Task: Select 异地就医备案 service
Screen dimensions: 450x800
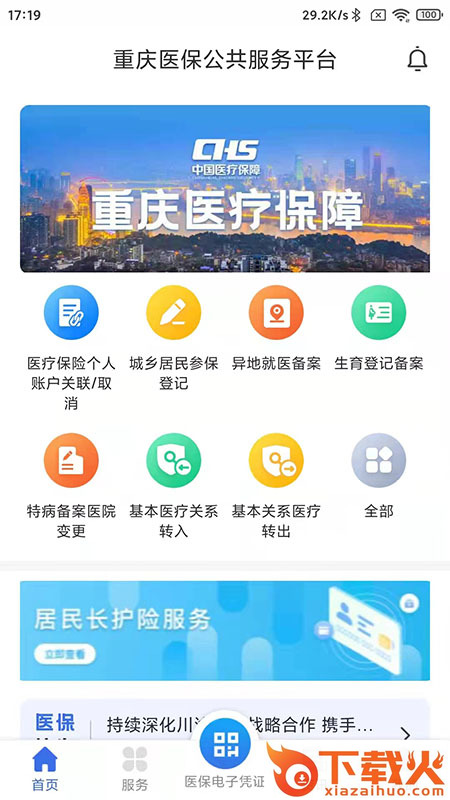Action: (276, 328)
